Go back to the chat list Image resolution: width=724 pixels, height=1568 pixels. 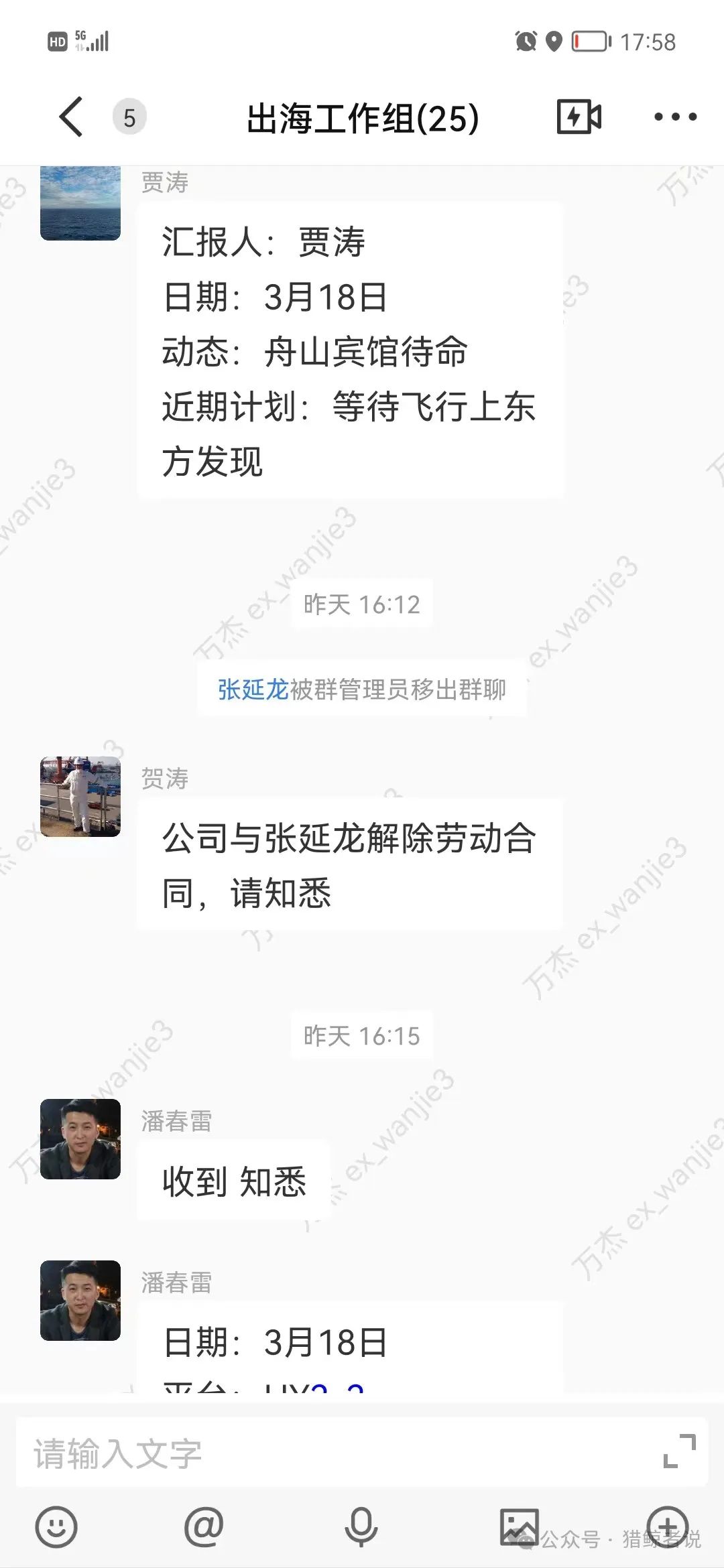[x=72, y=117]
